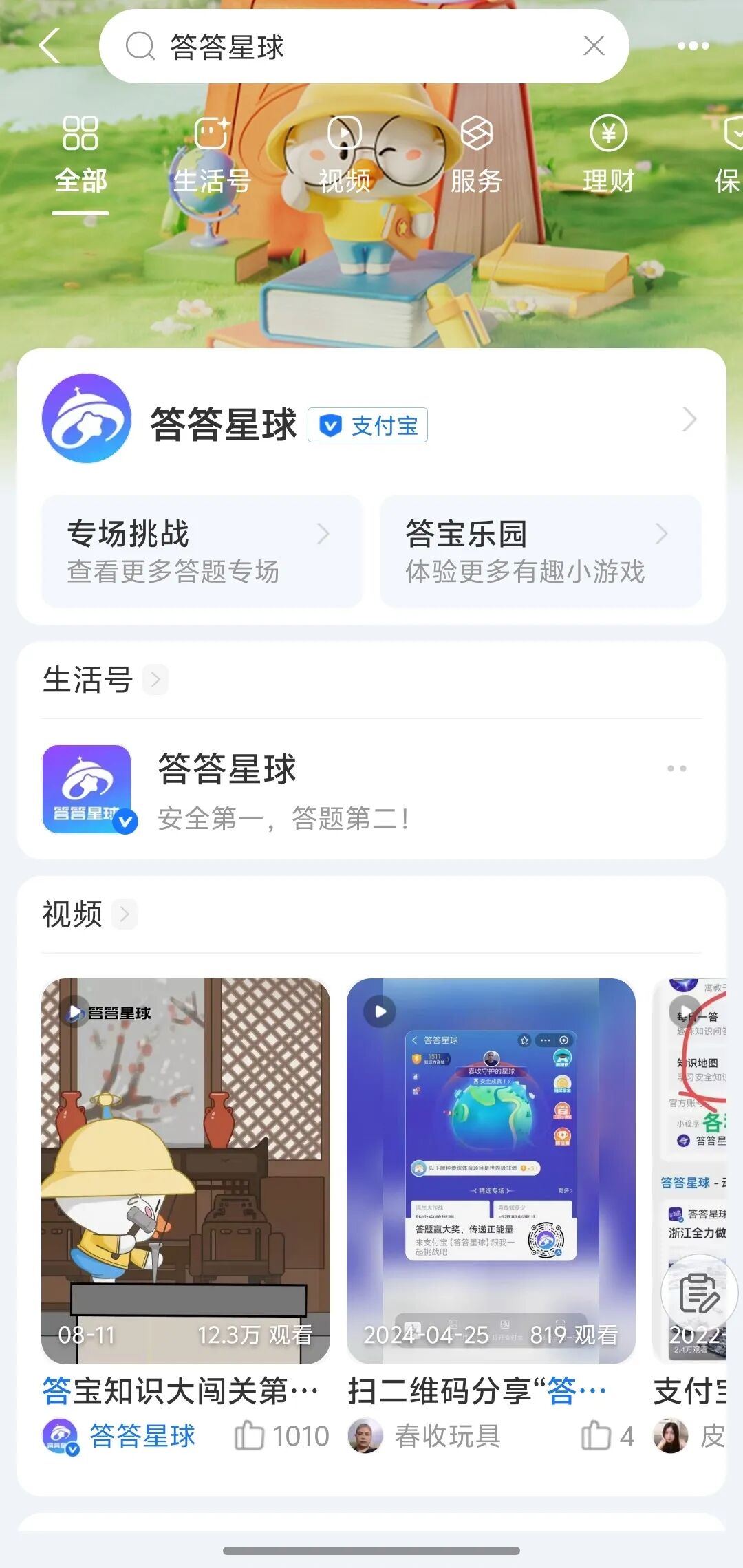Expand the 视频 section chevron

(x=125, y=914)
